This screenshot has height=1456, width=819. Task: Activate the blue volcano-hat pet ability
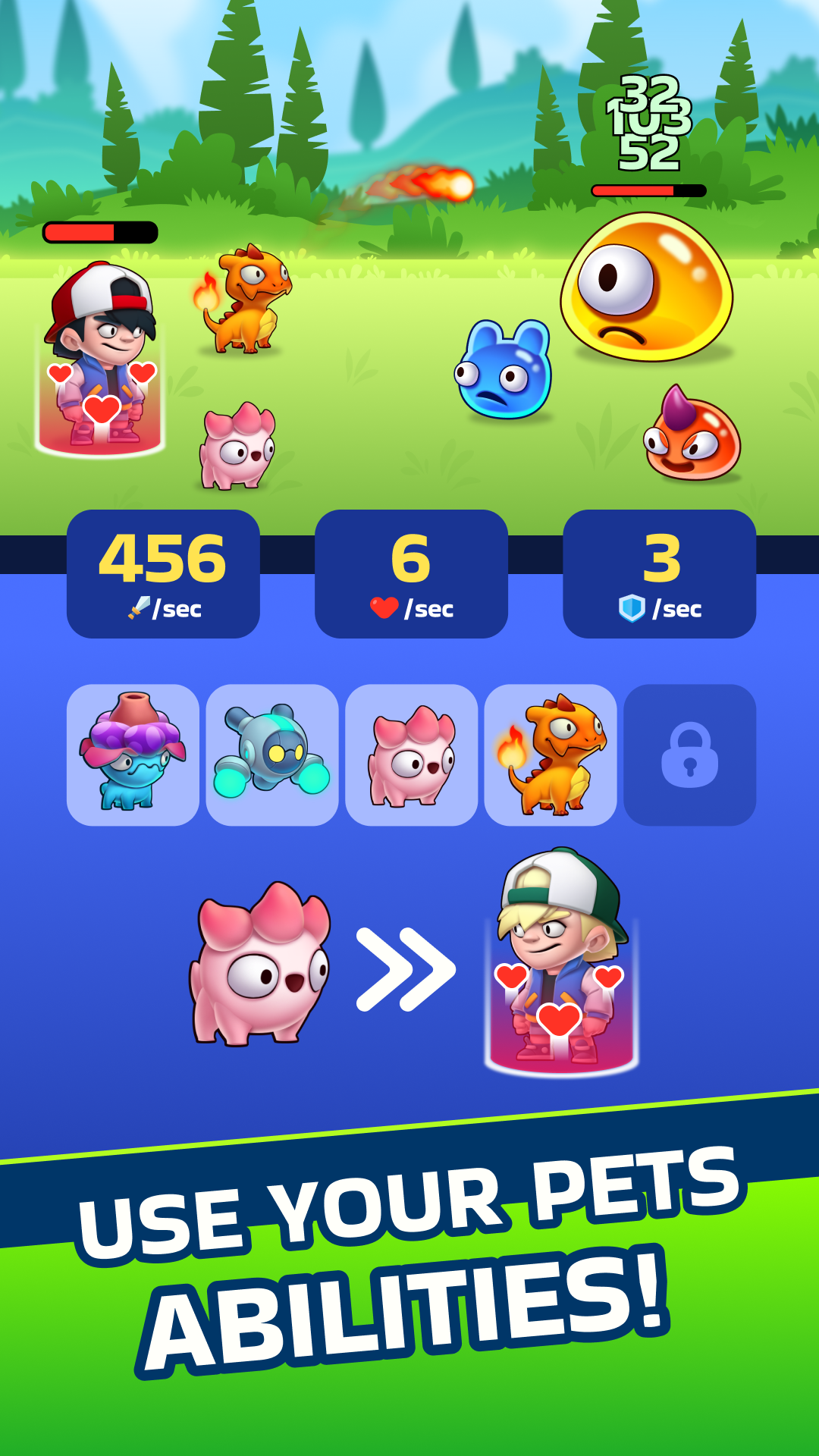pyautogui.click(x=135, y=755)
